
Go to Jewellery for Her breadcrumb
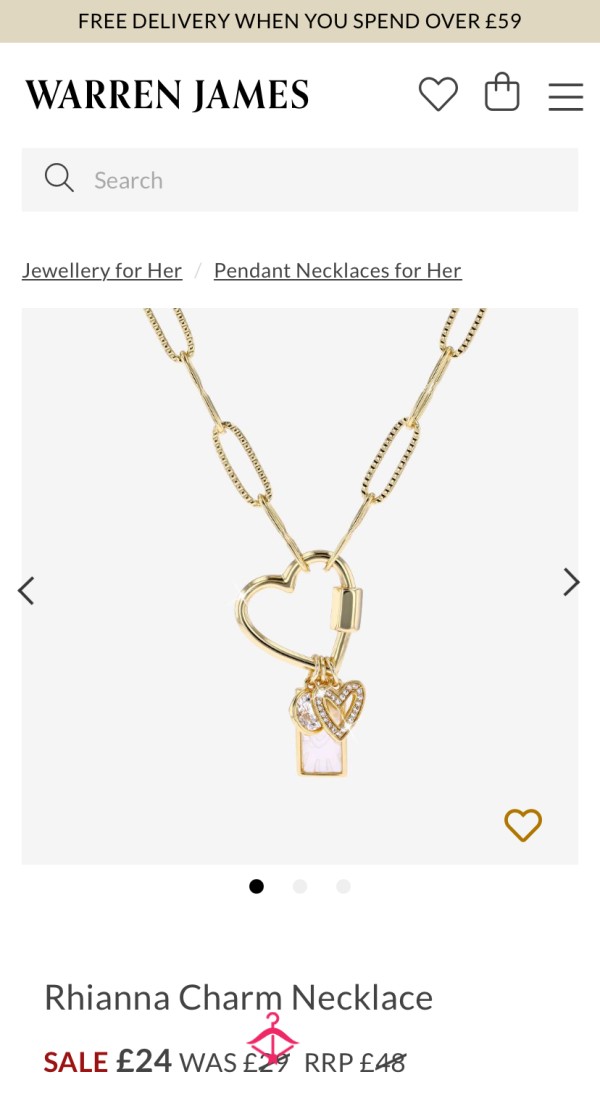tap(102, 270)
